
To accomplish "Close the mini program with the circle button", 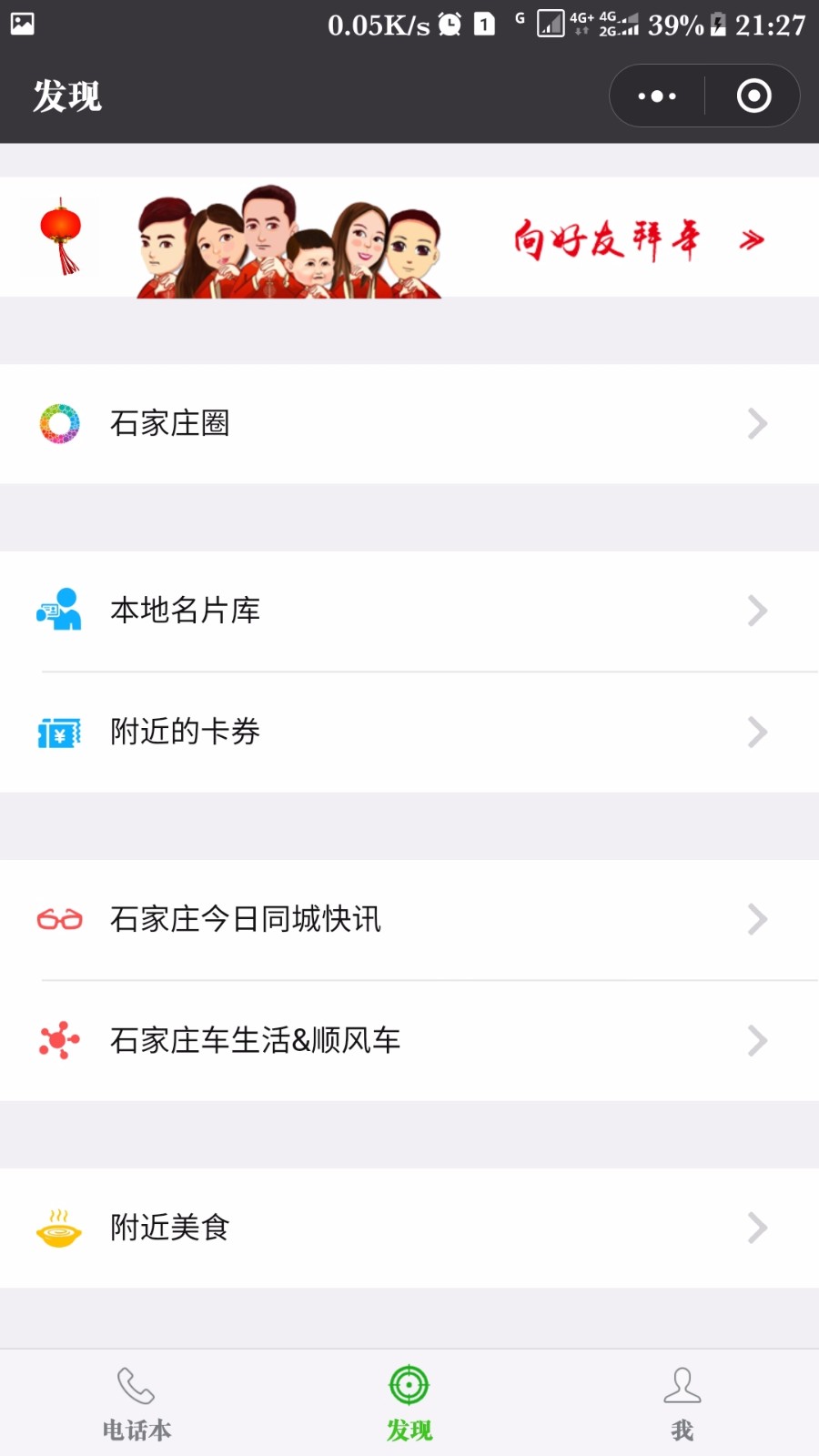I will (753, 96).
